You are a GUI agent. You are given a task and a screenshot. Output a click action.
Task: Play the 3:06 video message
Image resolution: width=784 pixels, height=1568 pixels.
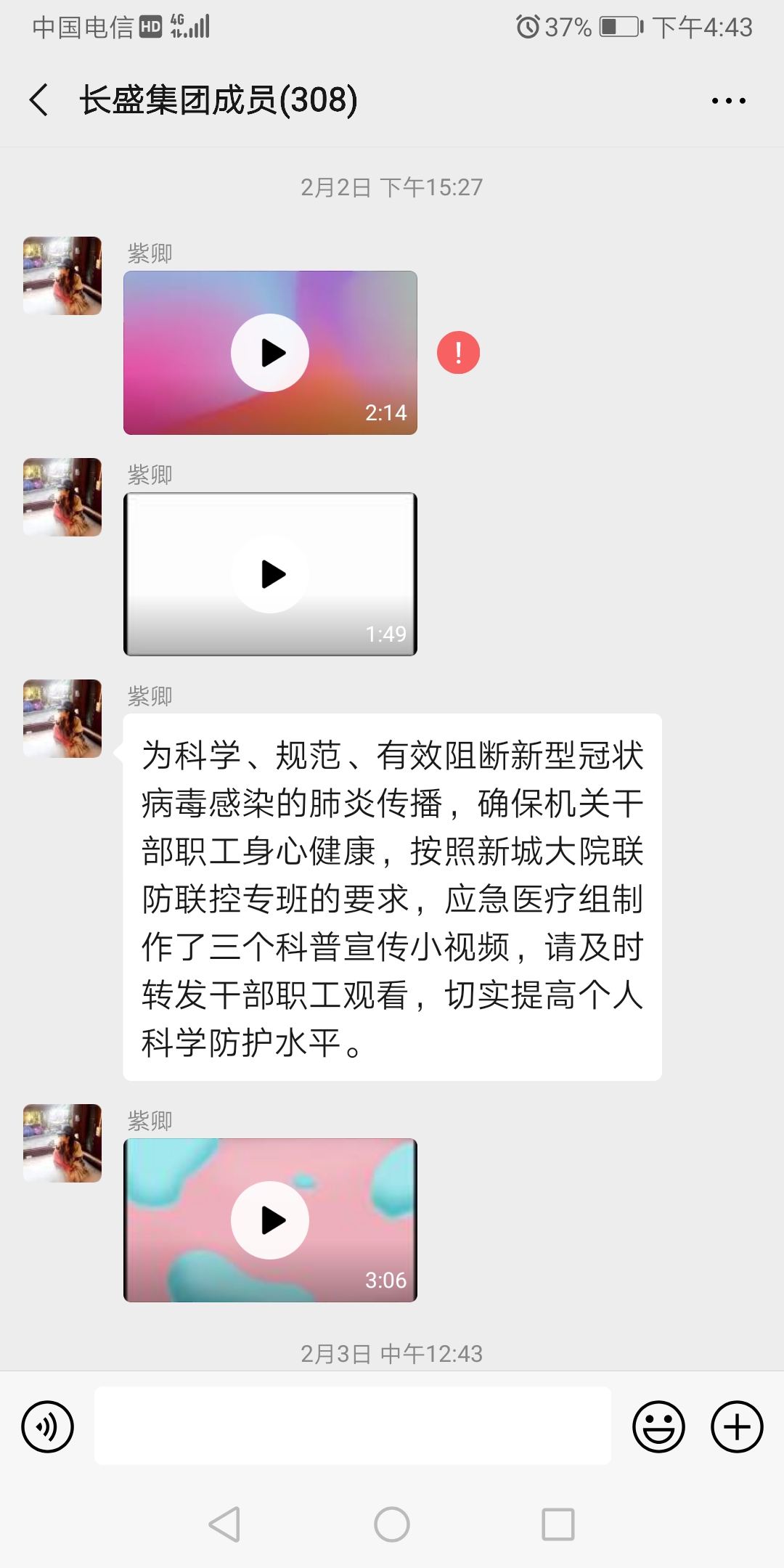(270, 1220)
